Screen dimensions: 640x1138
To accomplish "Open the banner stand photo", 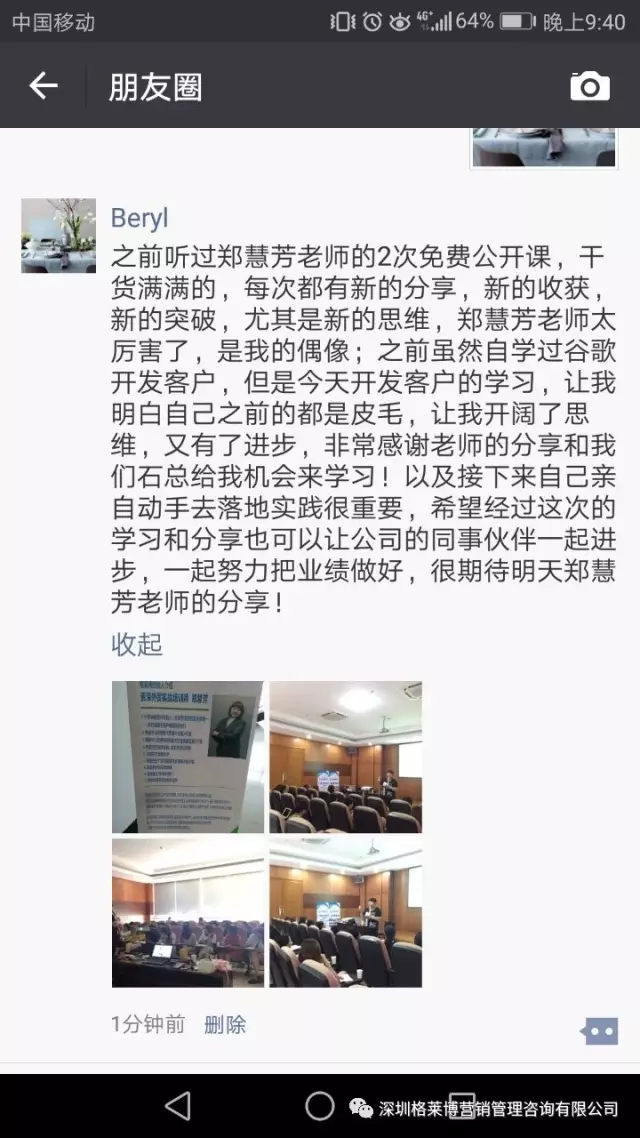I will (187, 757).
